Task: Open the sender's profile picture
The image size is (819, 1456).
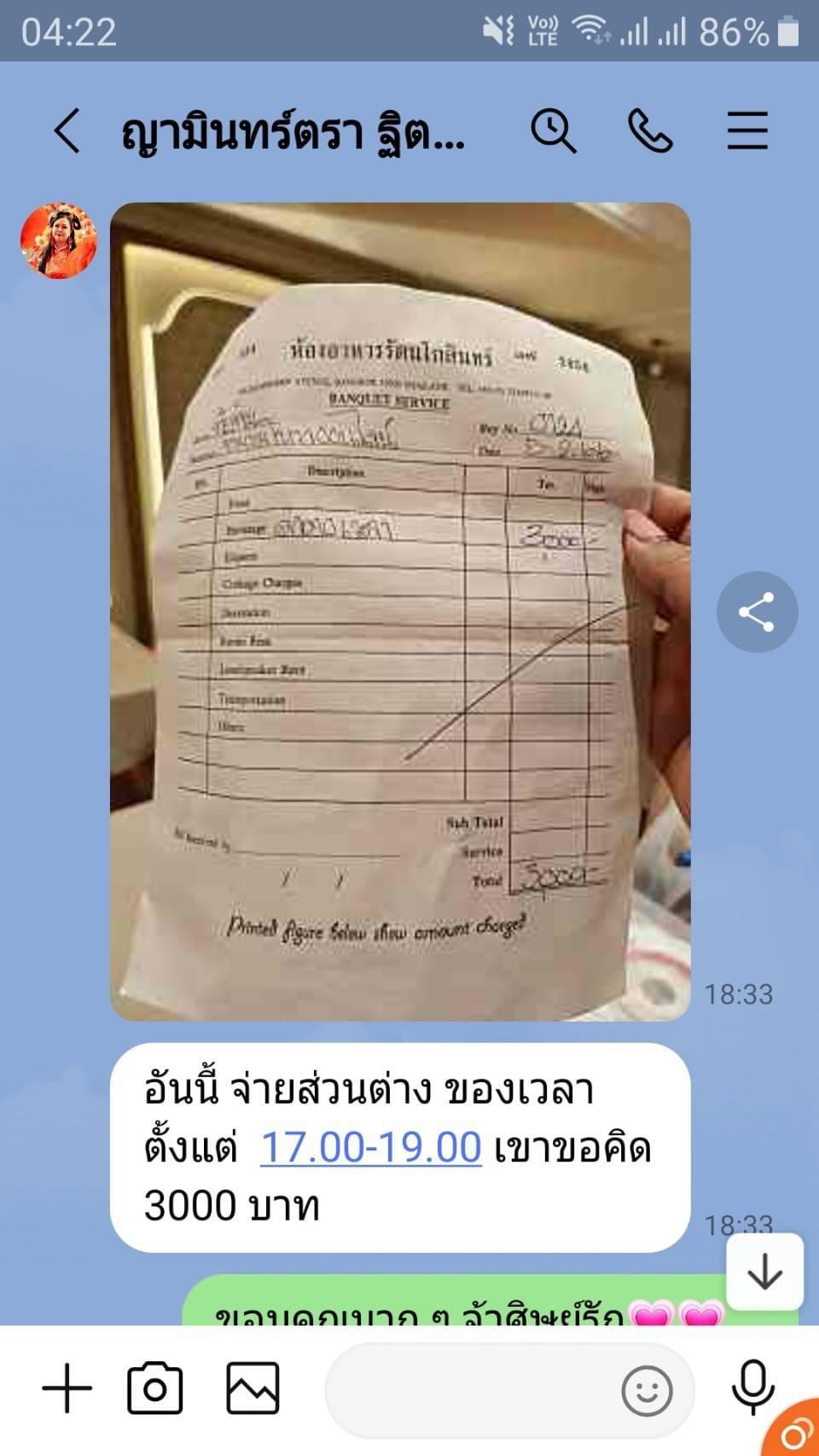Action: (59, 241)
